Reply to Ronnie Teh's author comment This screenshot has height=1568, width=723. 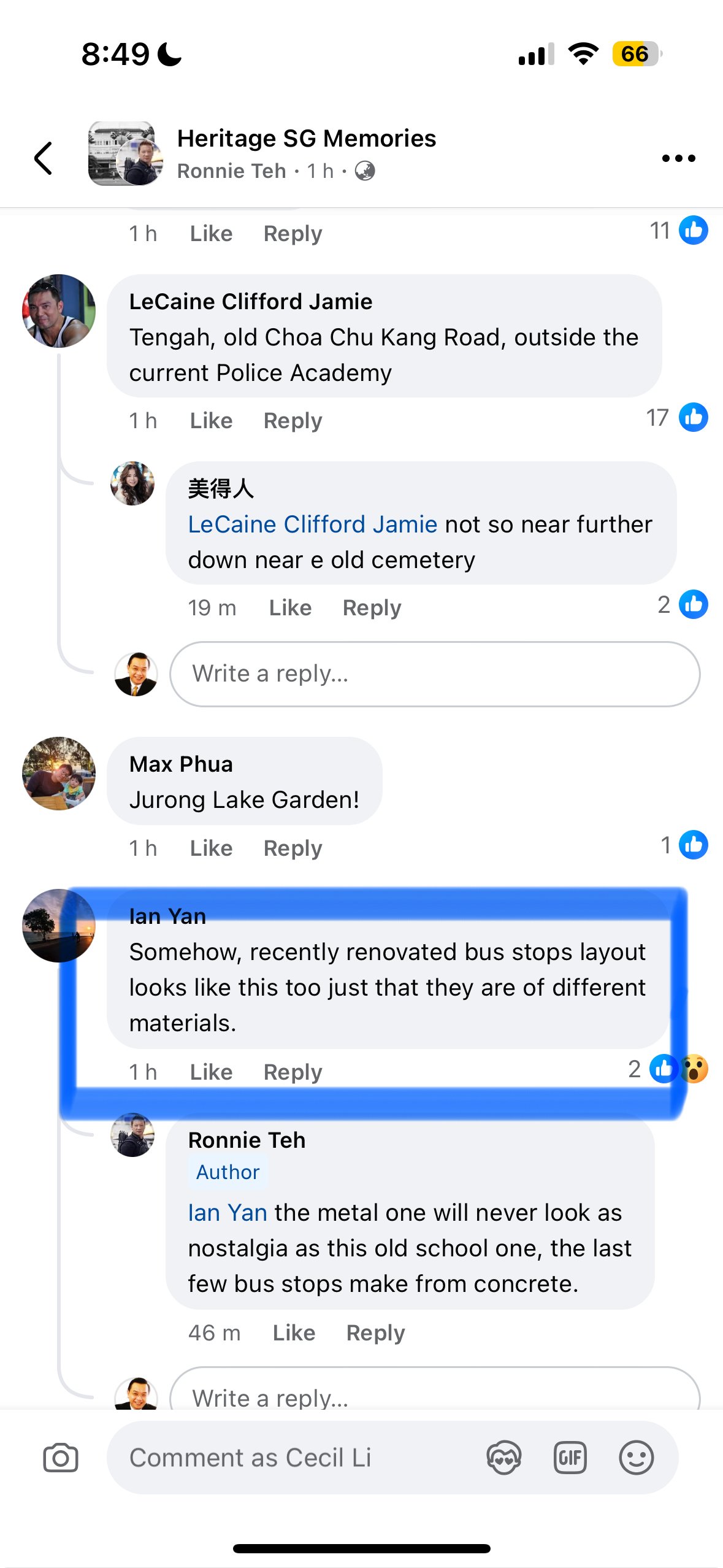[x=375, y=1333]
